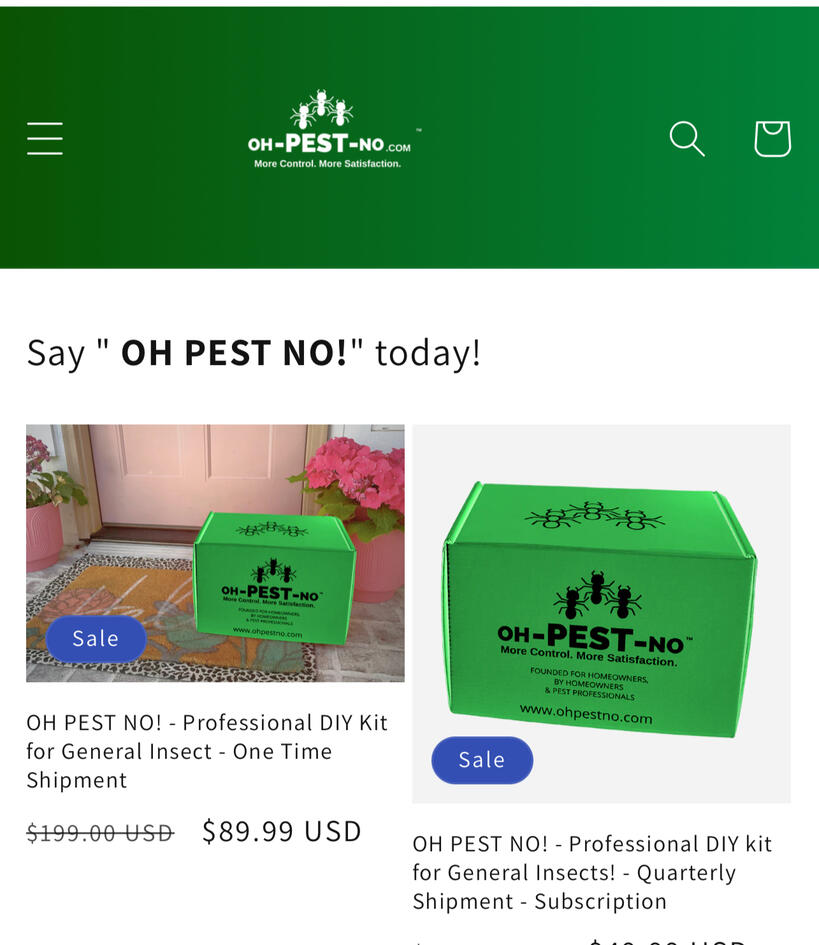Open the Quarterly Shipment Subscription title link

tap(592, 872)
